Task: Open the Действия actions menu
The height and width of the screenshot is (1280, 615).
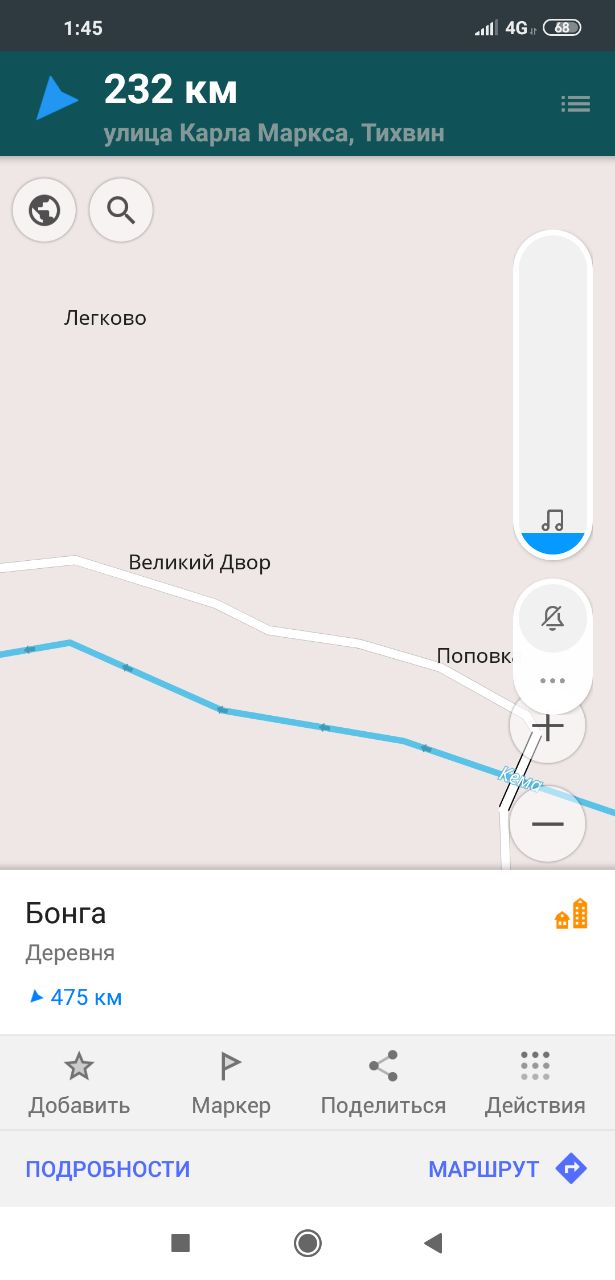Action: tap(535, 1084)
